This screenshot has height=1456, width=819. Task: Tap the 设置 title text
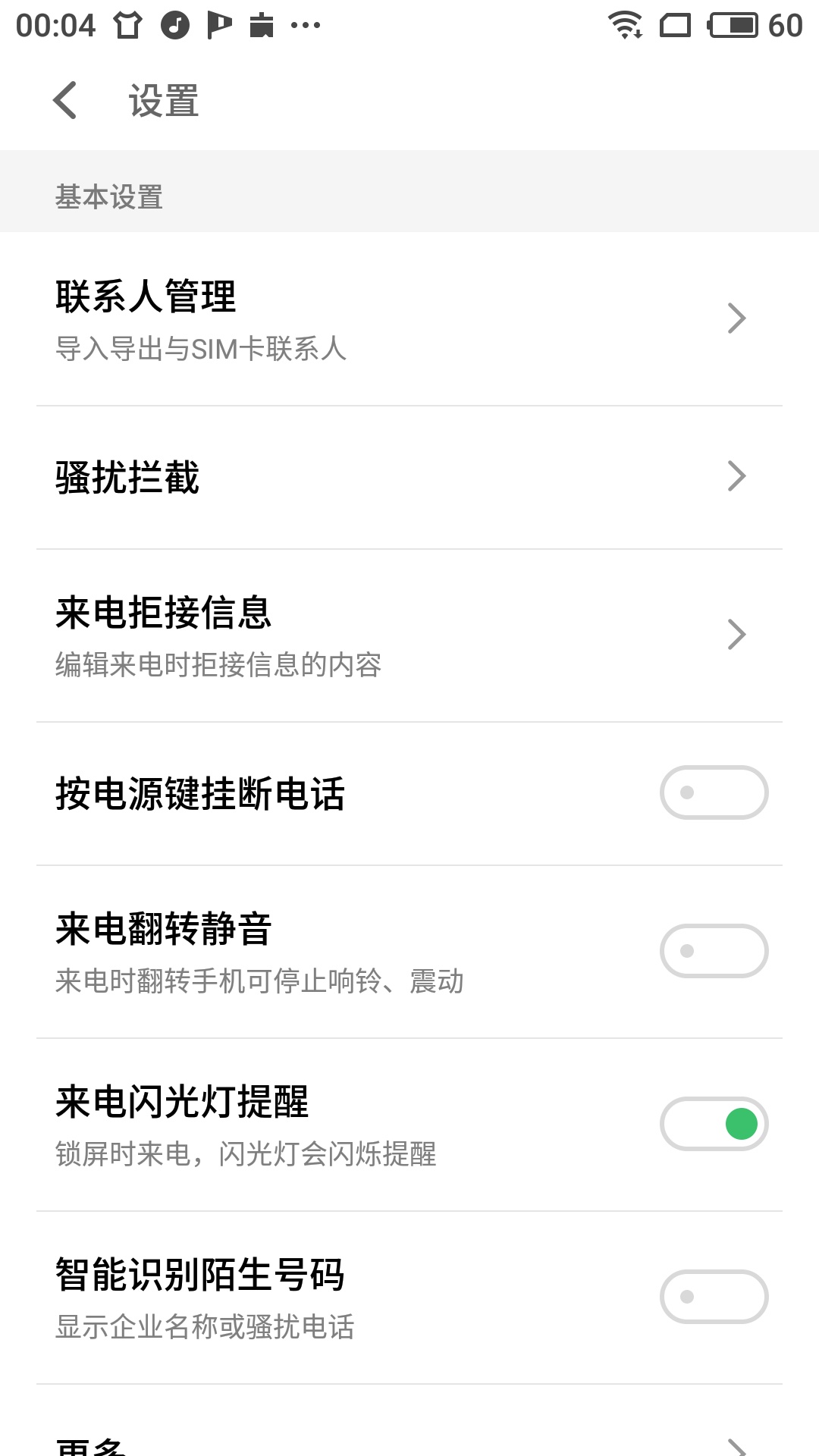point(163,99)
